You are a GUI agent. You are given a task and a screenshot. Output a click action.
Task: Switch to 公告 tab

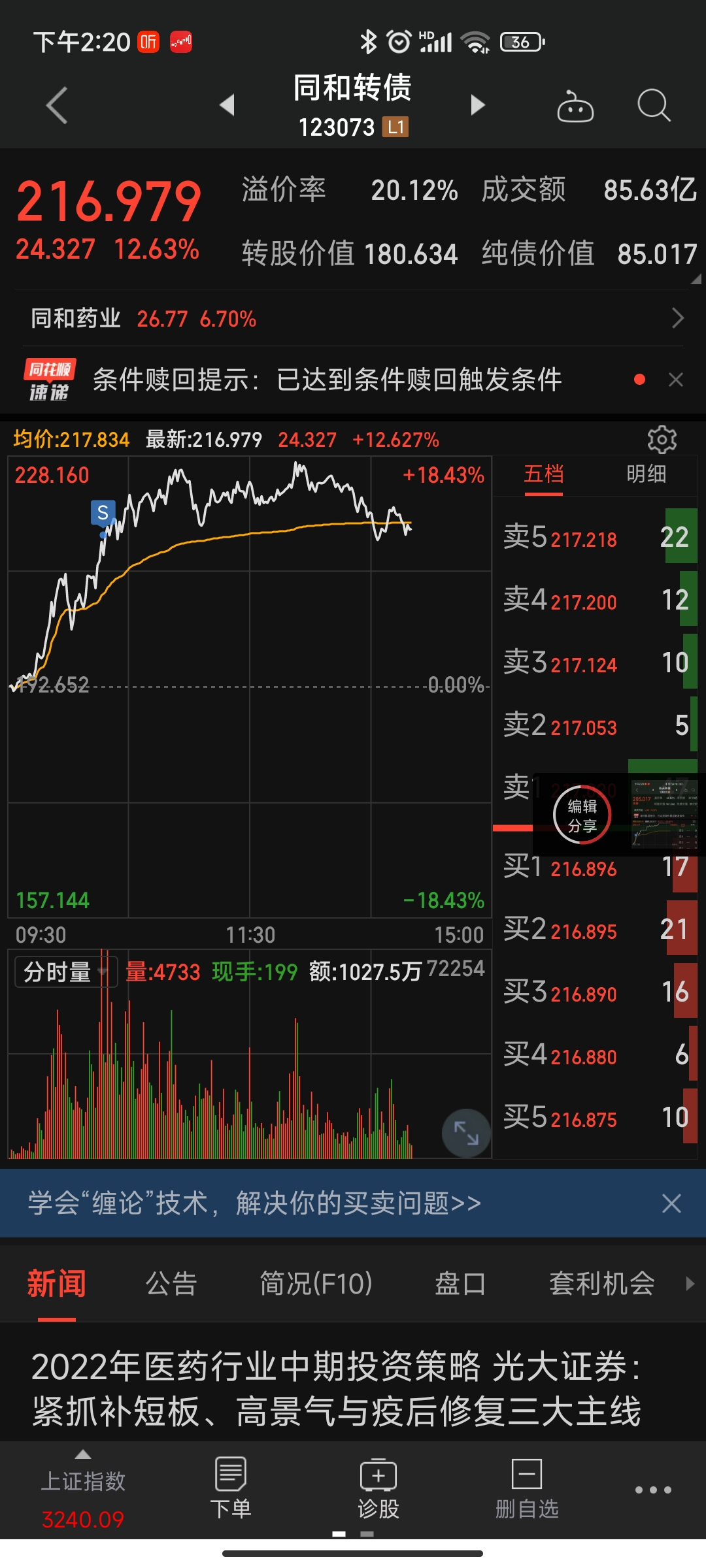pyautogui.click(x=171, y=1283)
